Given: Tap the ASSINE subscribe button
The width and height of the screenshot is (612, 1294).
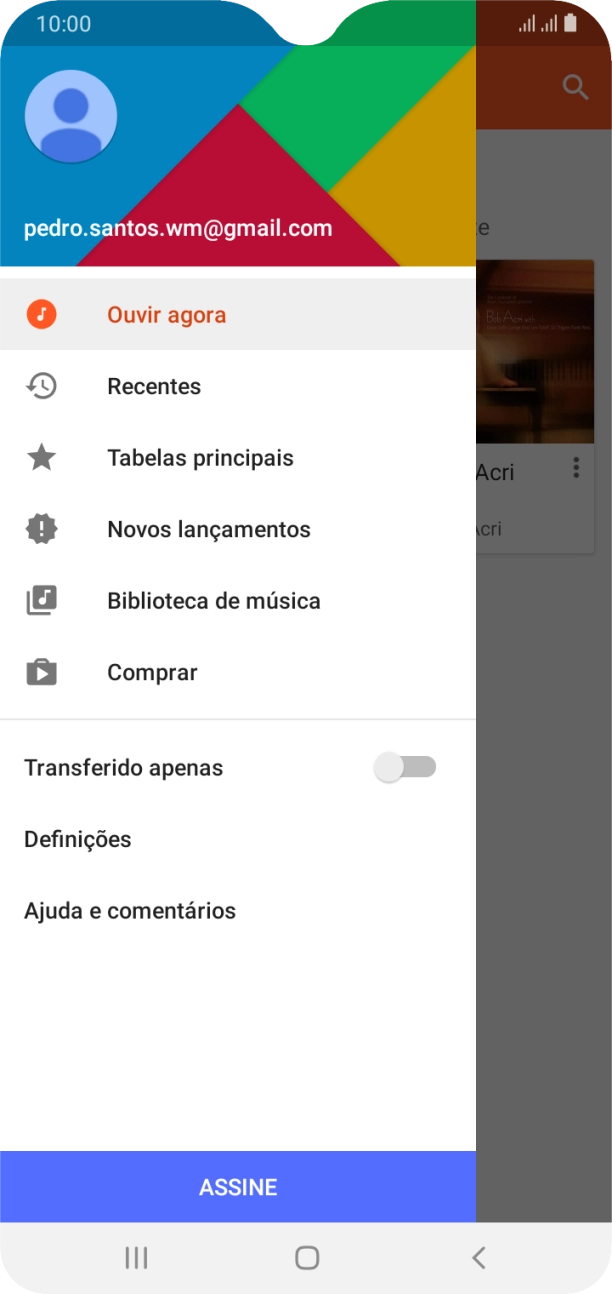Looking at the screenshot, I should [x=238, y=1187].
